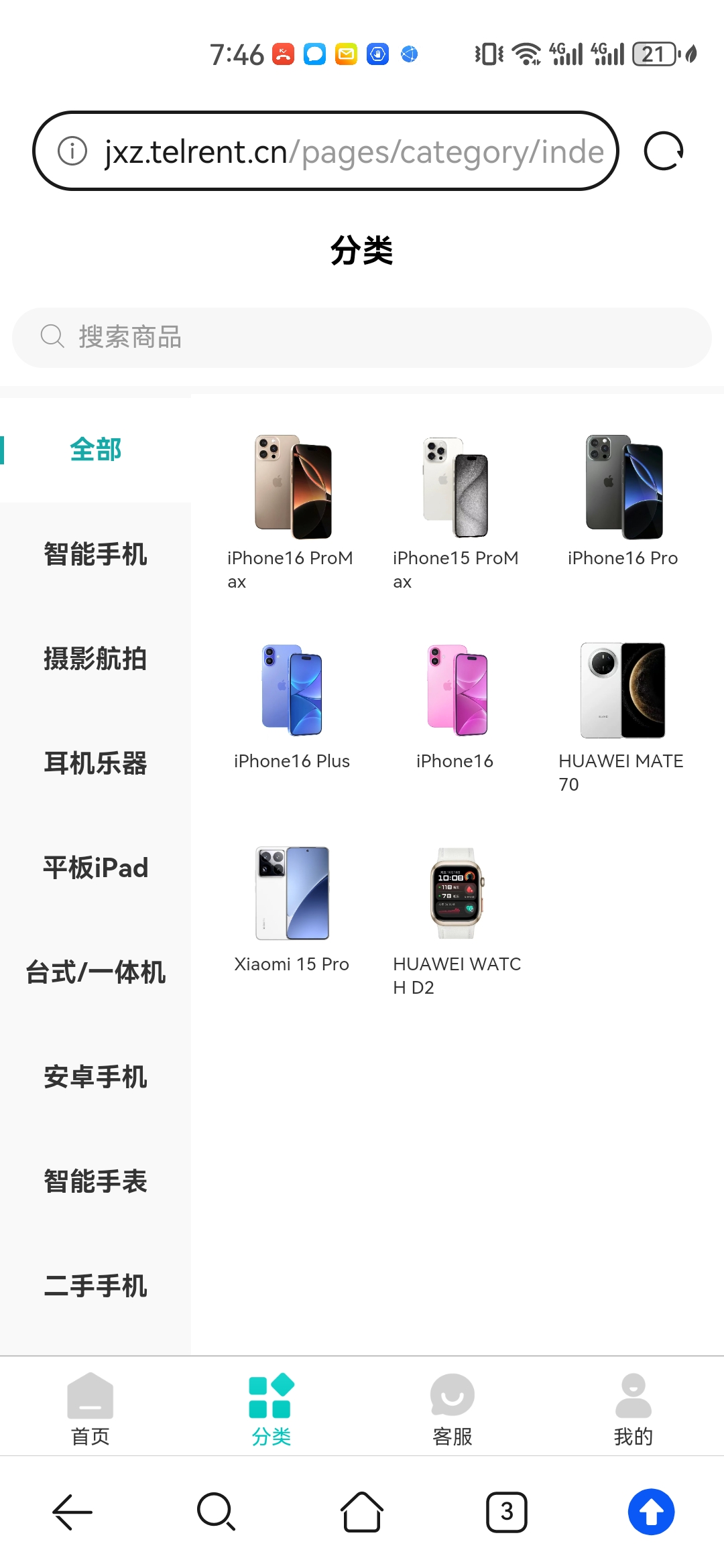Open the iPhone16 Plus item

[x=292, y=707]
